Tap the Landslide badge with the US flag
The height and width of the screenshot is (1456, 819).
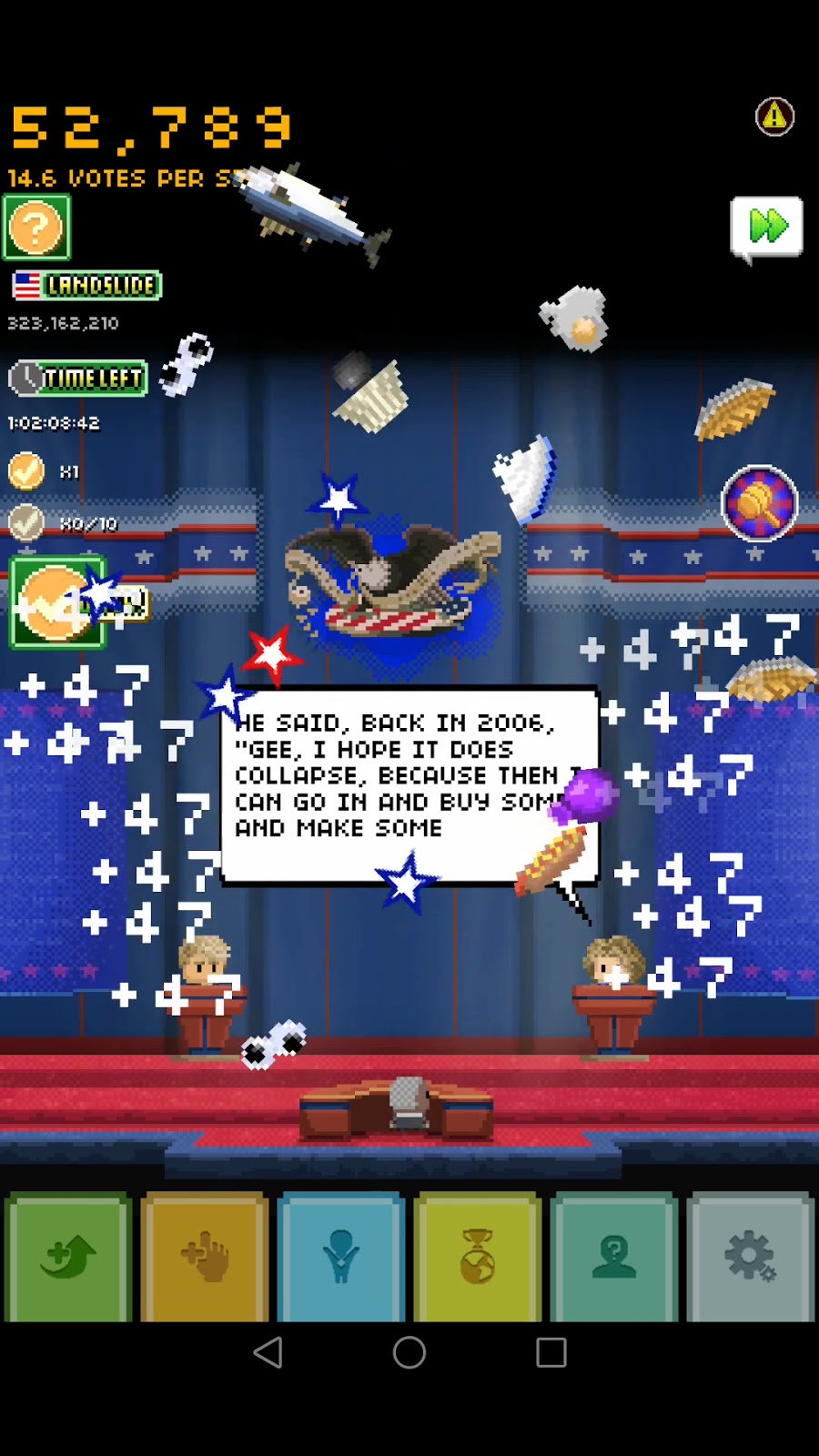pyautogui.click(x=87, y=286)
